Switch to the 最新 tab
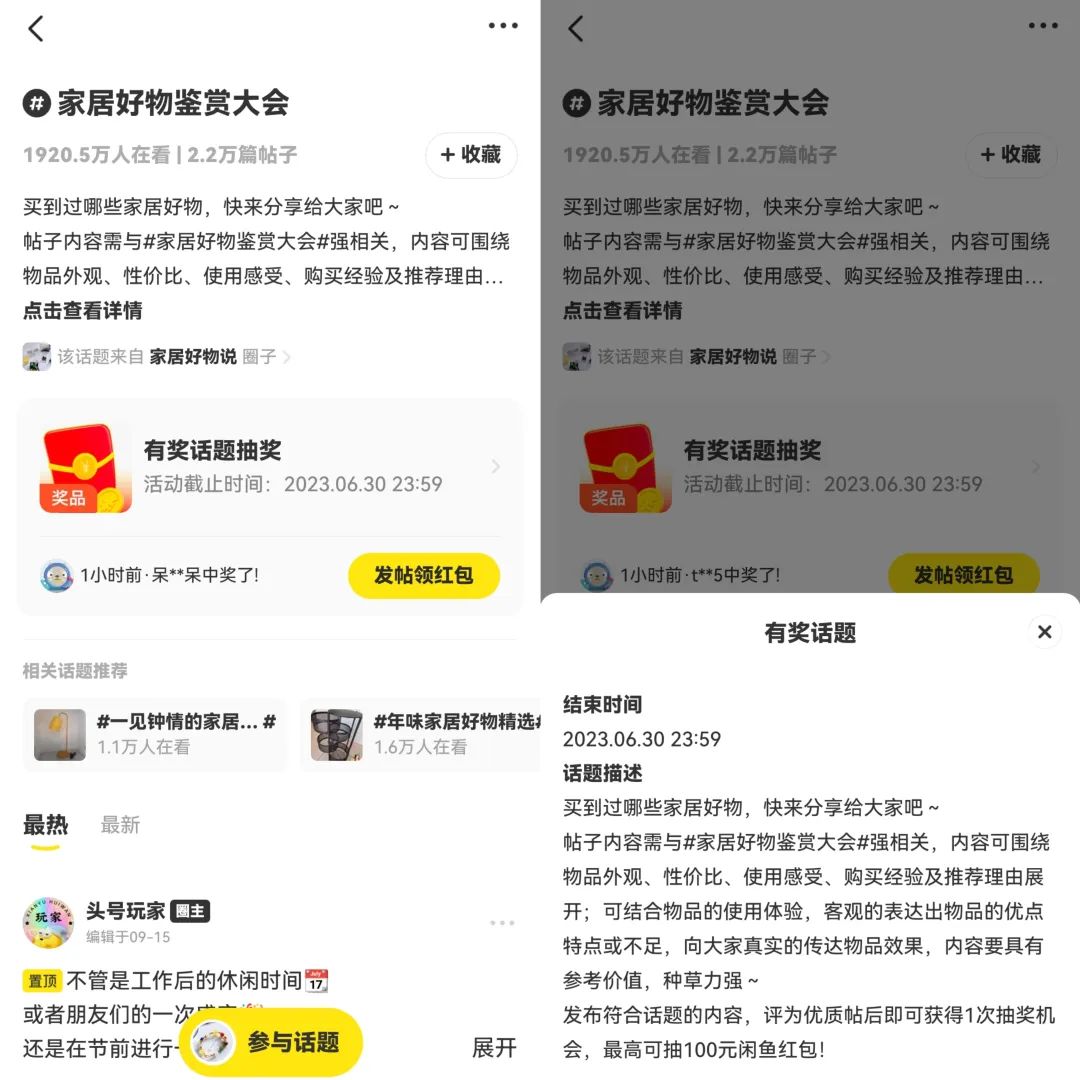Image resolution: width=1080 pixels, height=1080 pixels. point(120,825)
